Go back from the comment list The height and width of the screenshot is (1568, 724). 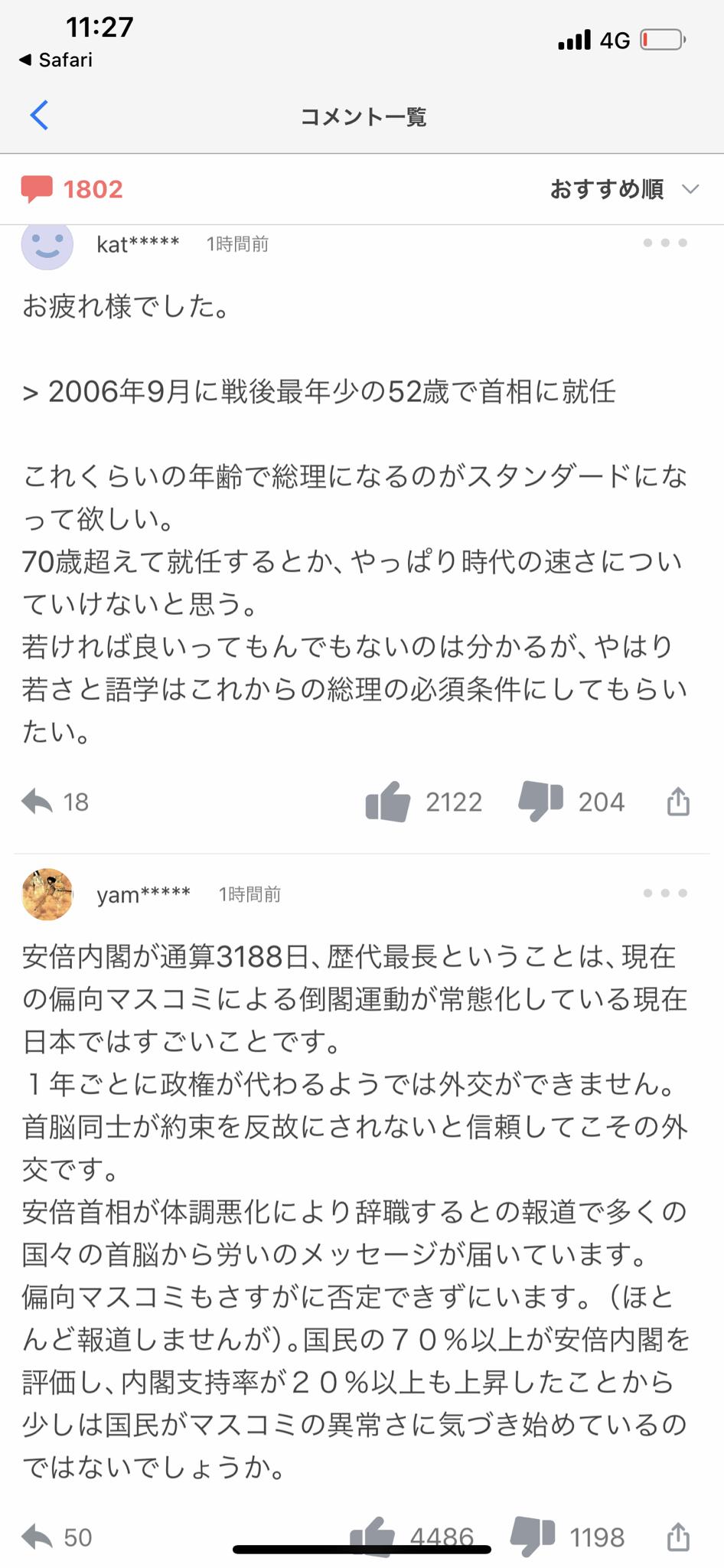(40, 116)
